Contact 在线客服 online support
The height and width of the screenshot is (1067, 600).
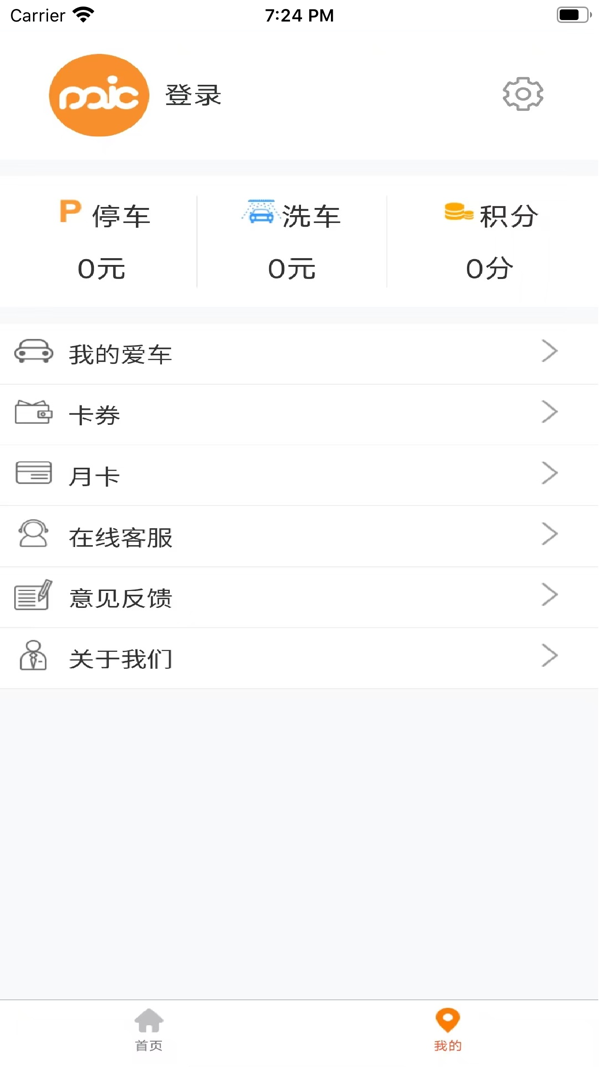tap(300, 536)
